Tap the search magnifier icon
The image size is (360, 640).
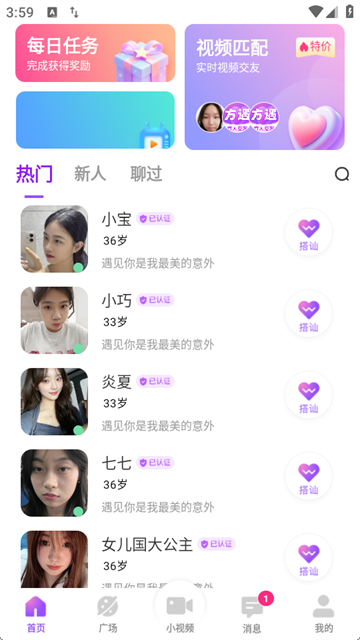tap(342, 174)
